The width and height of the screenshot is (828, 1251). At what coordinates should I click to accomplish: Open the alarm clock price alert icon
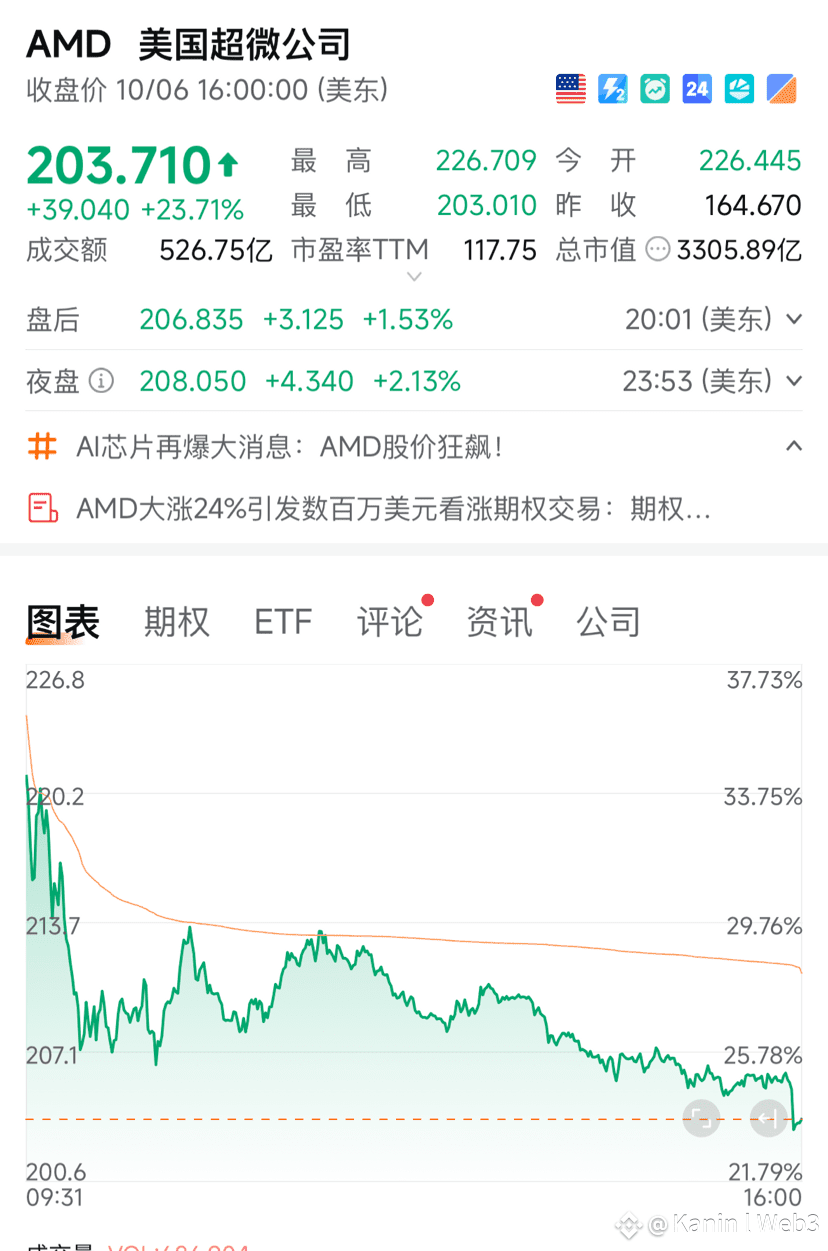[655, 89]
